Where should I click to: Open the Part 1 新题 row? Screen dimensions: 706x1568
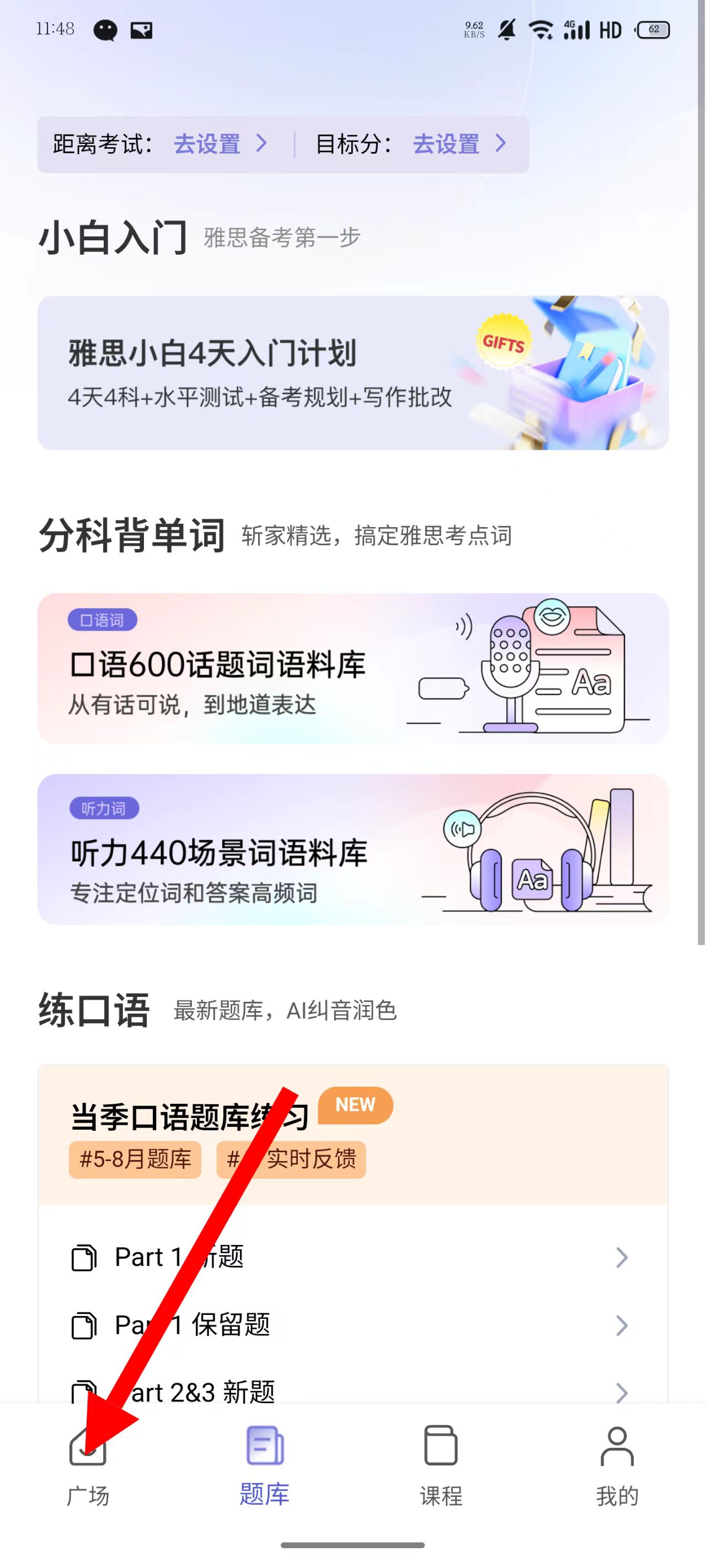click(x=352, y=1258)
